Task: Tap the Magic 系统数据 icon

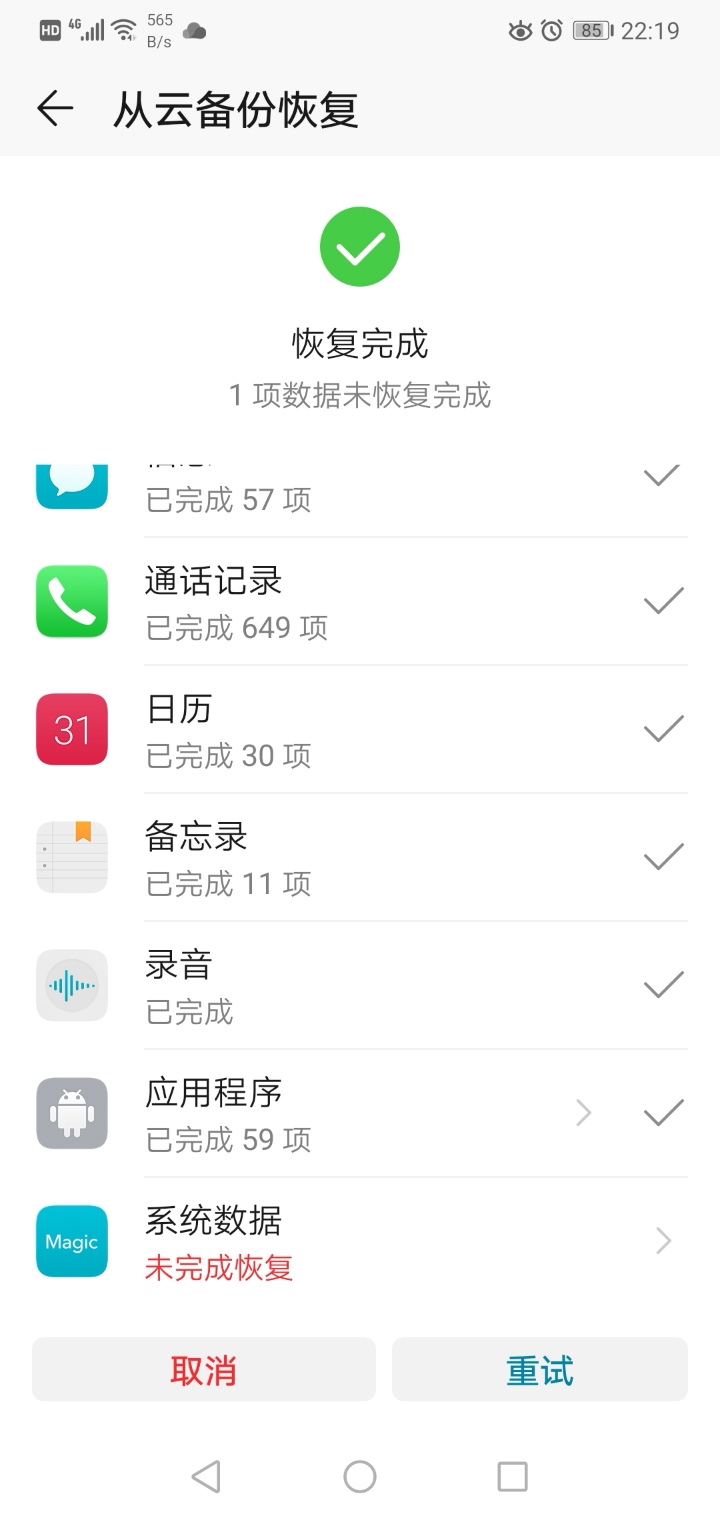Action: click(x=71, y=1241)
